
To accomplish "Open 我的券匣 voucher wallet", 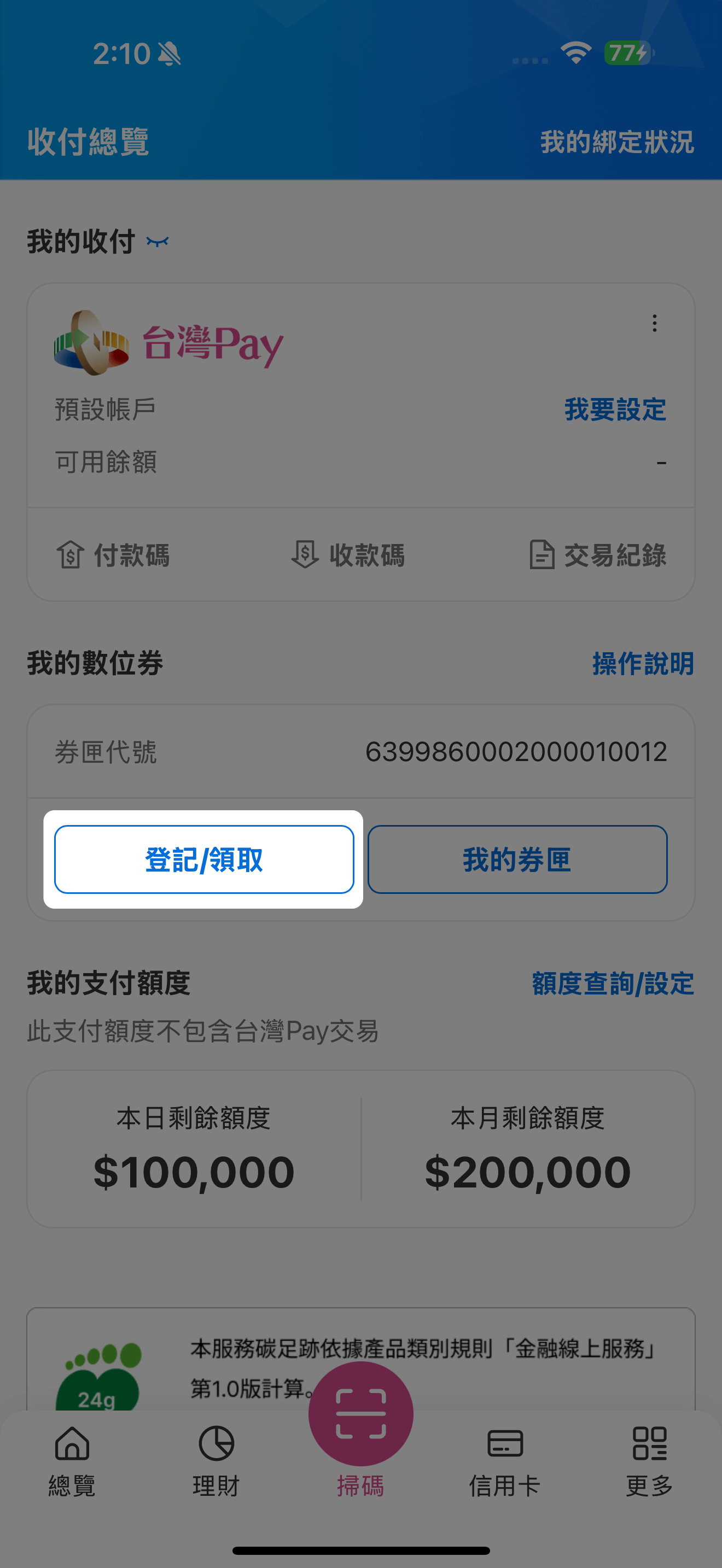I will pos(517,859).
